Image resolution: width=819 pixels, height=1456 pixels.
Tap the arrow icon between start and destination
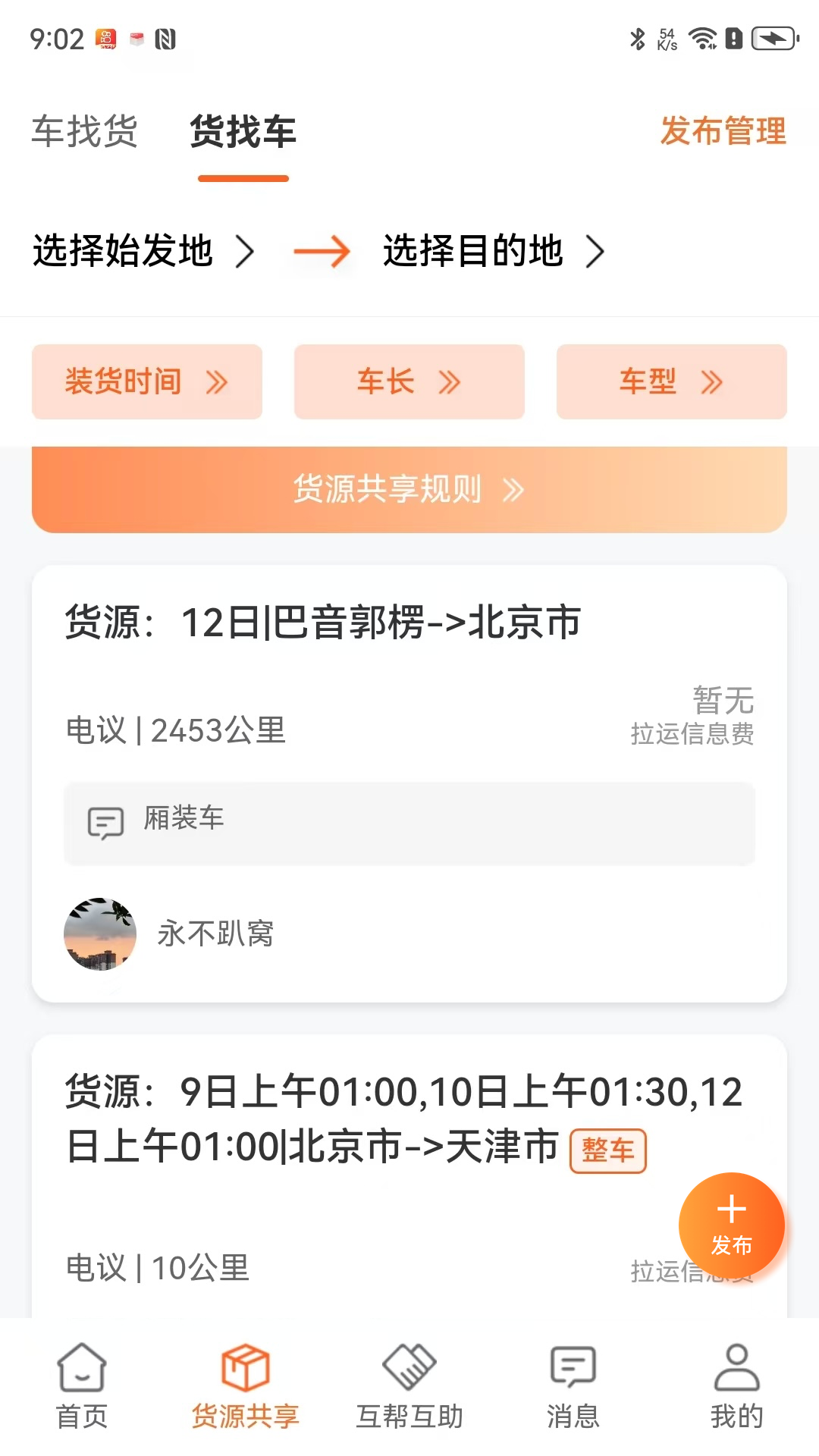coord(322,253)
